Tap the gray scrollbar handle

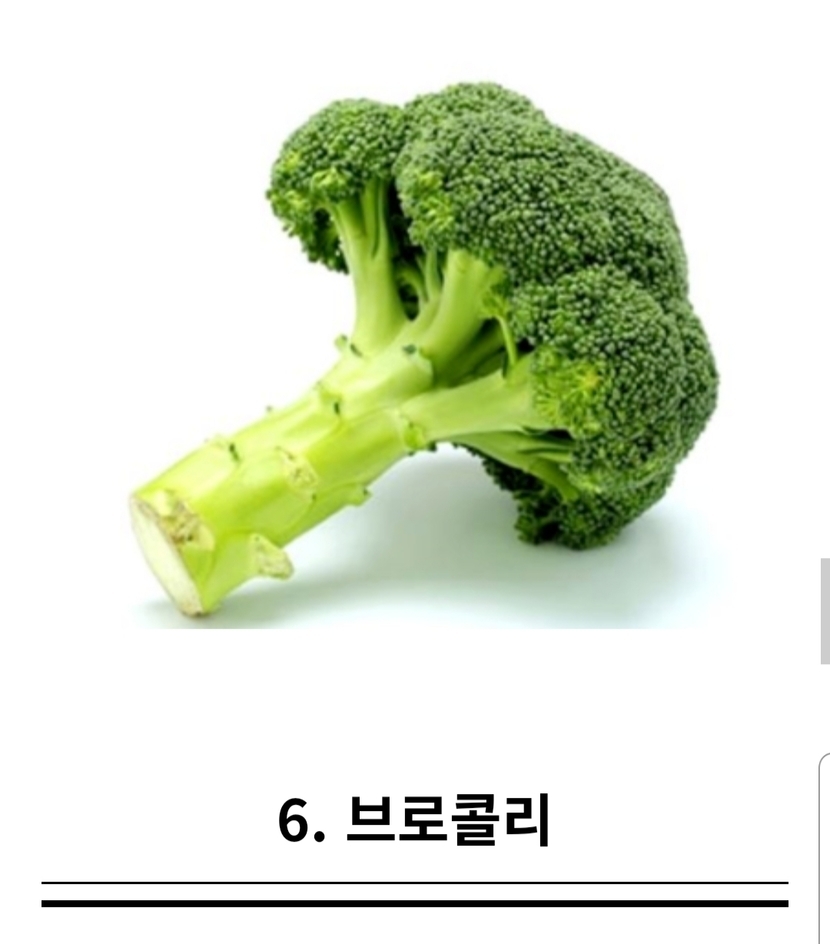coord(825,611)
